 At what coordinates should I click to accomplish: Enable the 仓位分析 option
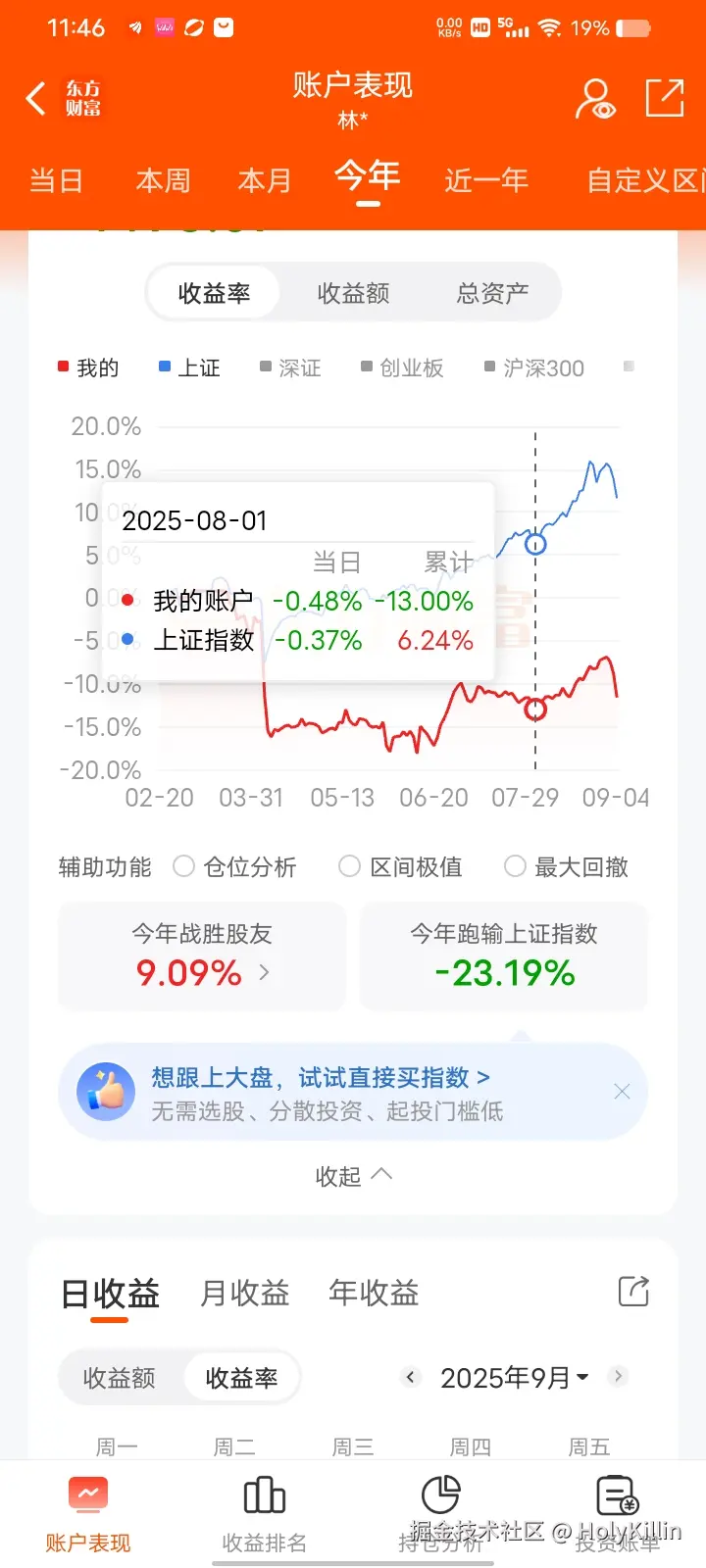tap(183, 866)
